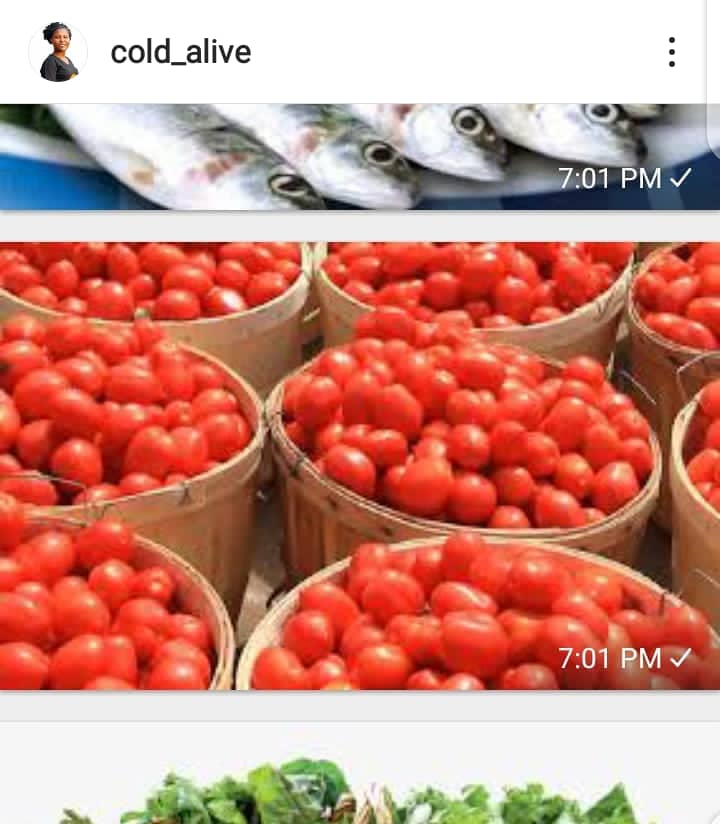Image resolution: width=720 pixels, height=824 pixels.
Task: Open the tomato baskets photo
Action: pos(360,465)
